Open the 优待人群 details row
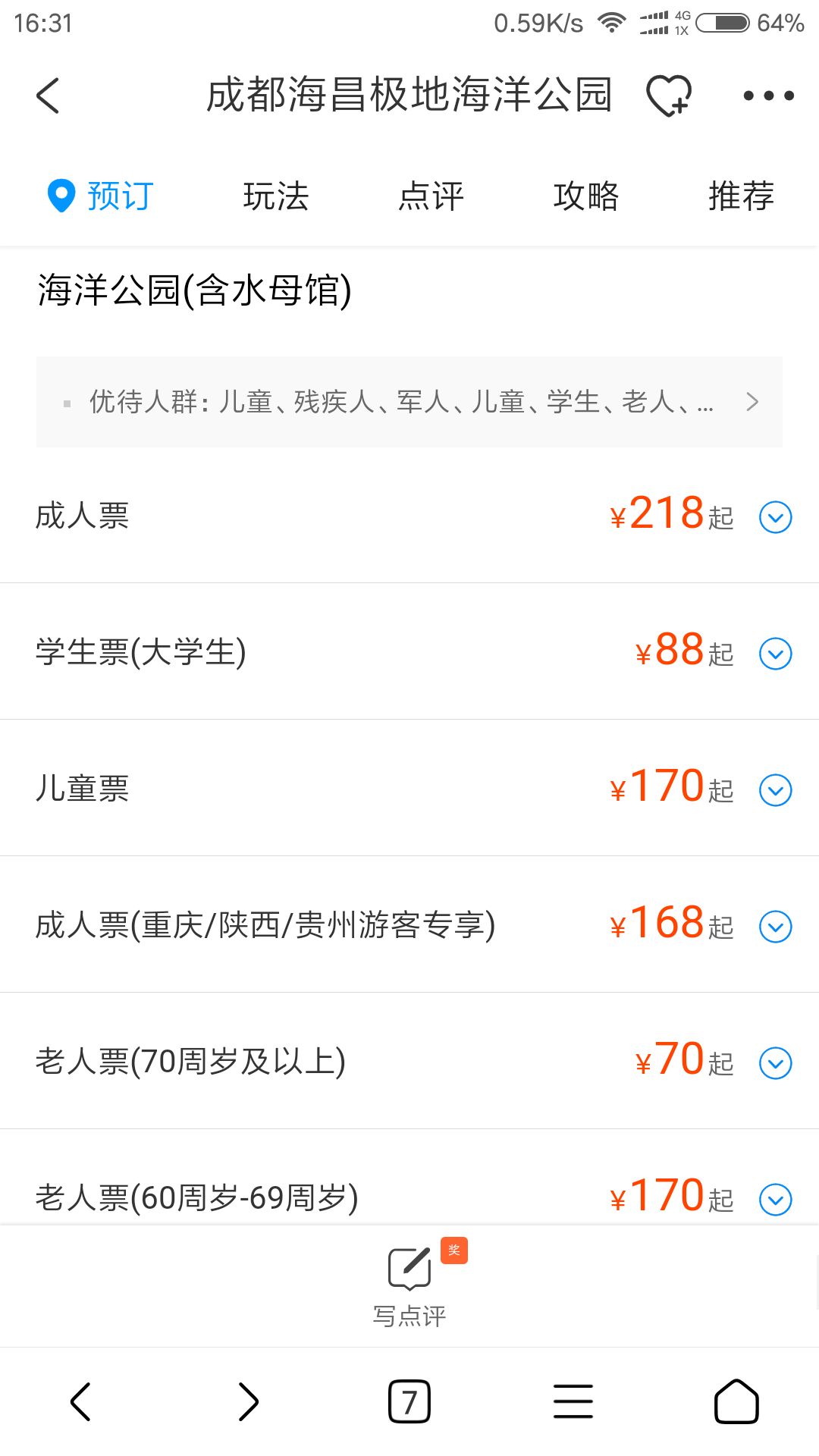 pyautogui.click(x=409, y=402)
